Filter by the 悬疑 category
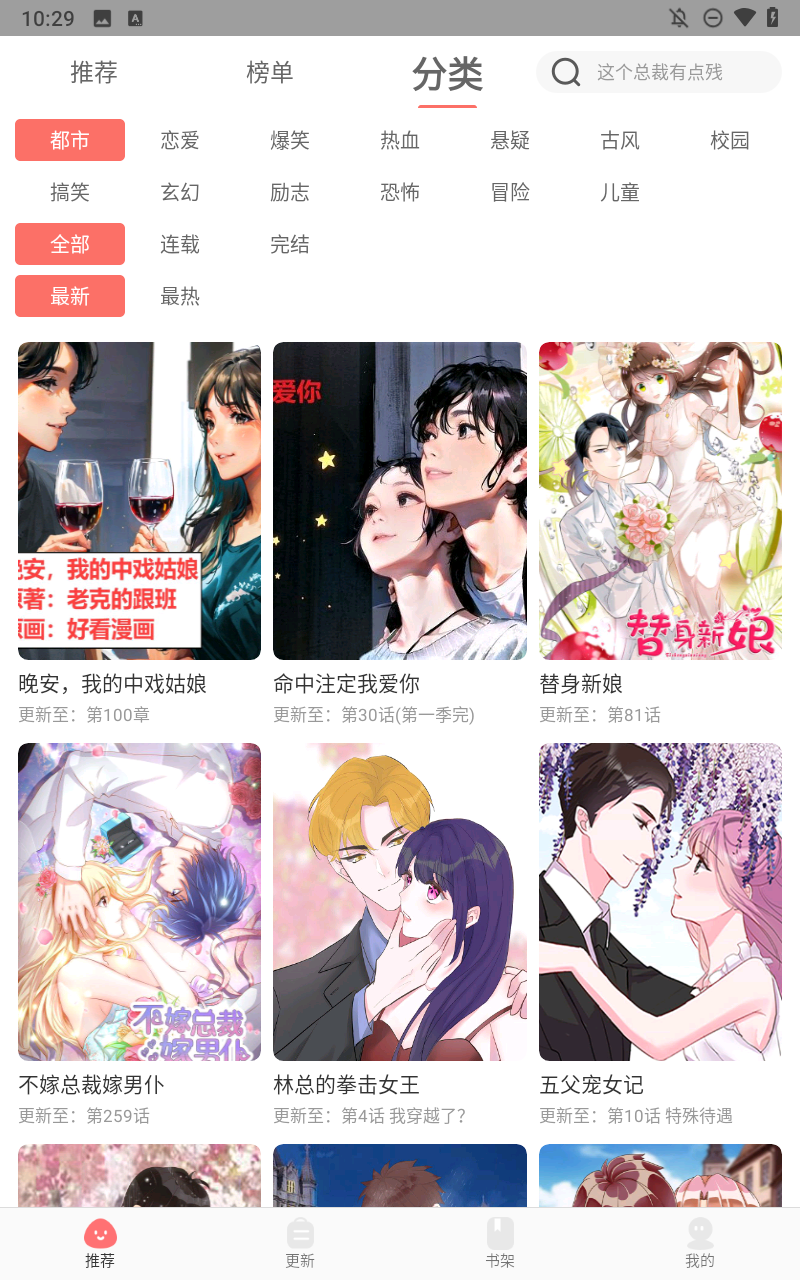Screen dimensions: 800x1280 pos(510,140)
